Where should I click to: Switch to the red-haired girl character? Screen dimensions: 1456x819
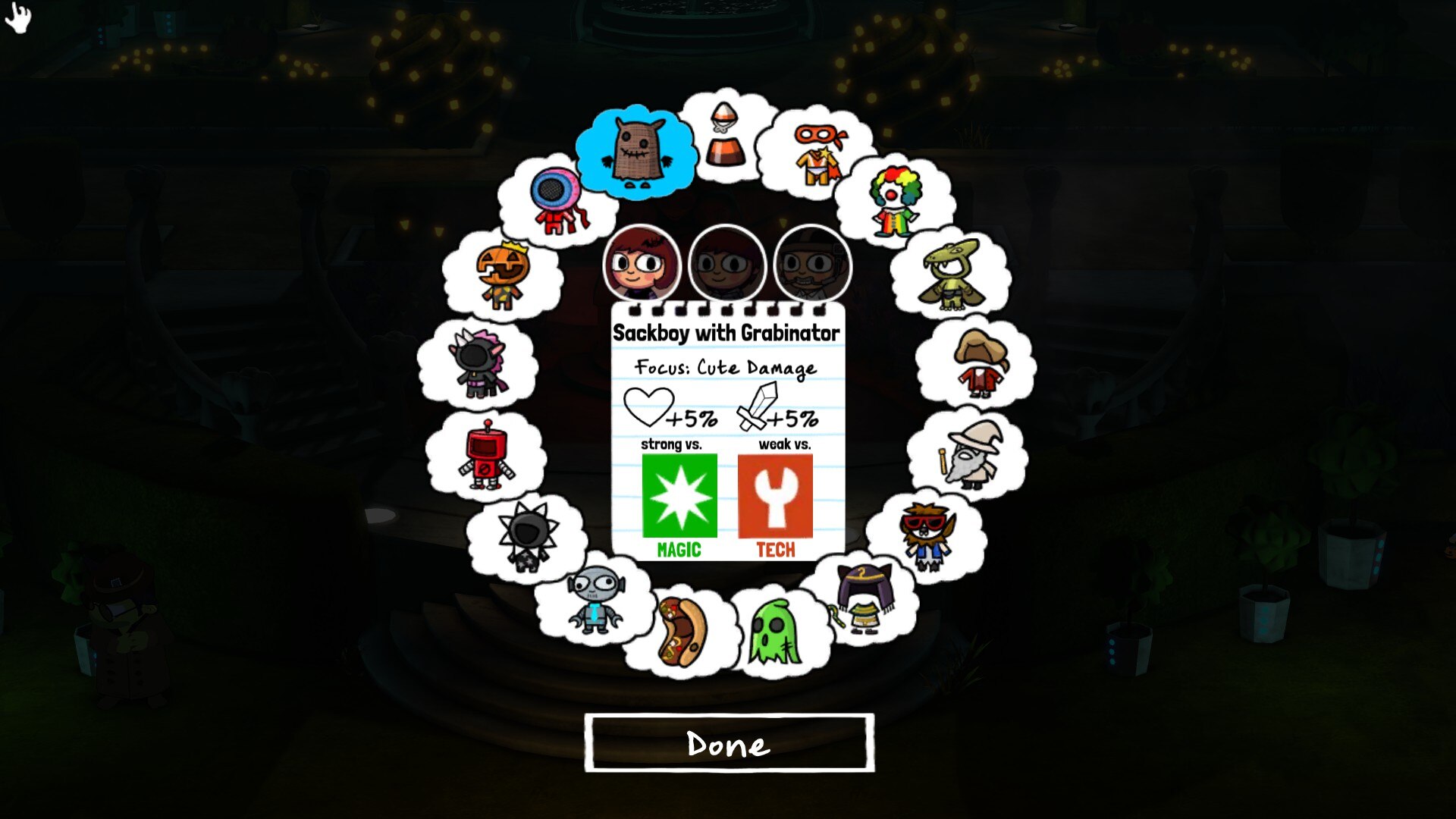click(642, 264)
